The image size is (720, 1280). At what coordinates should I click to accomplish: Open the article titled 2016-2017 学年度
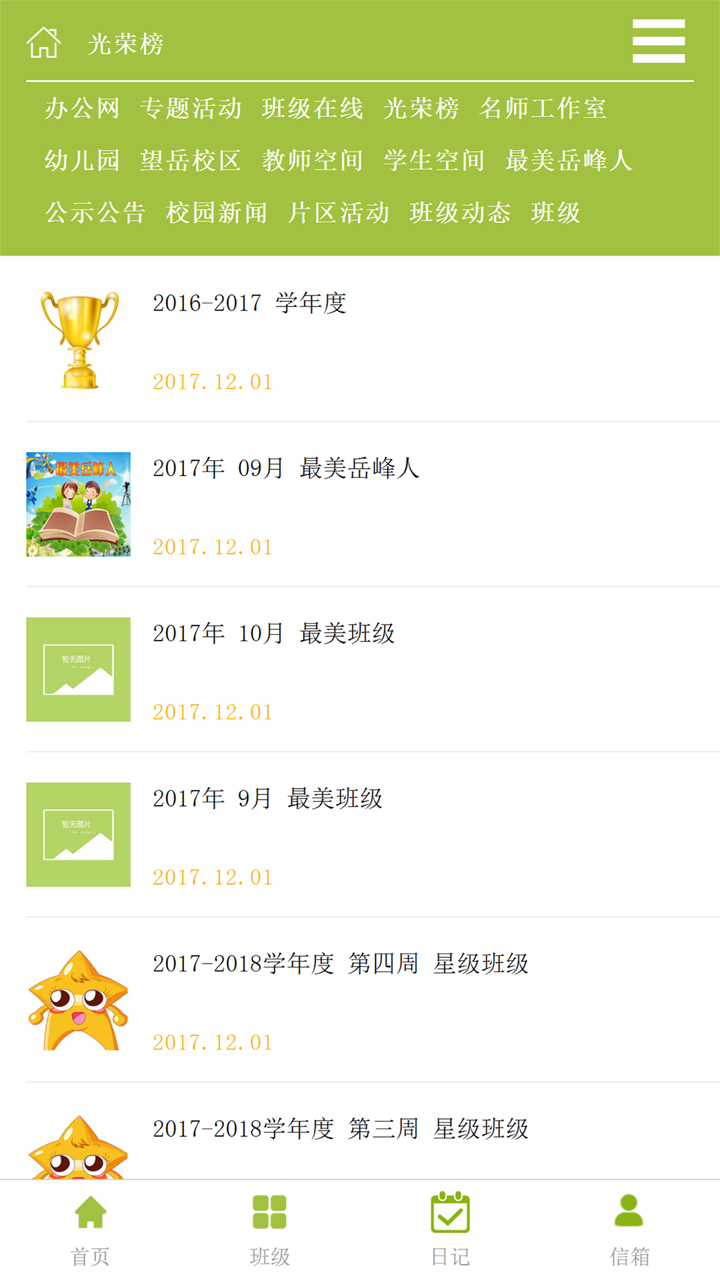[x=250, y=304]
